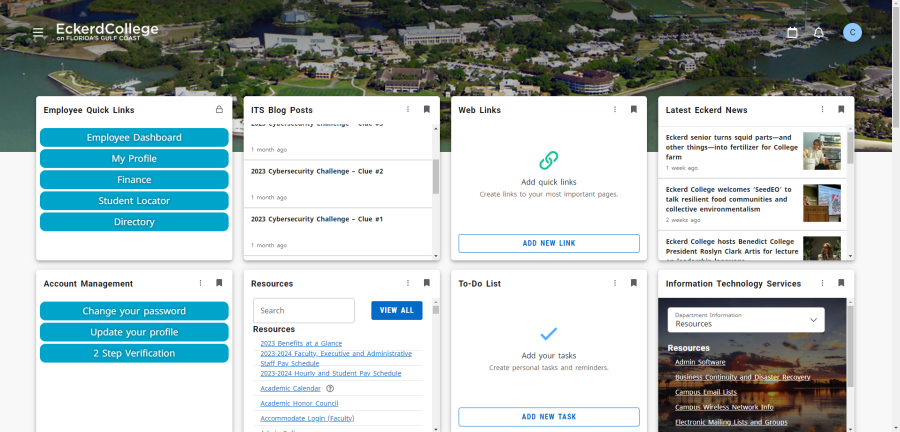This screenshot has width=900, height=432.
Task: Open the Directory quick link
Action: pos(134,222)
